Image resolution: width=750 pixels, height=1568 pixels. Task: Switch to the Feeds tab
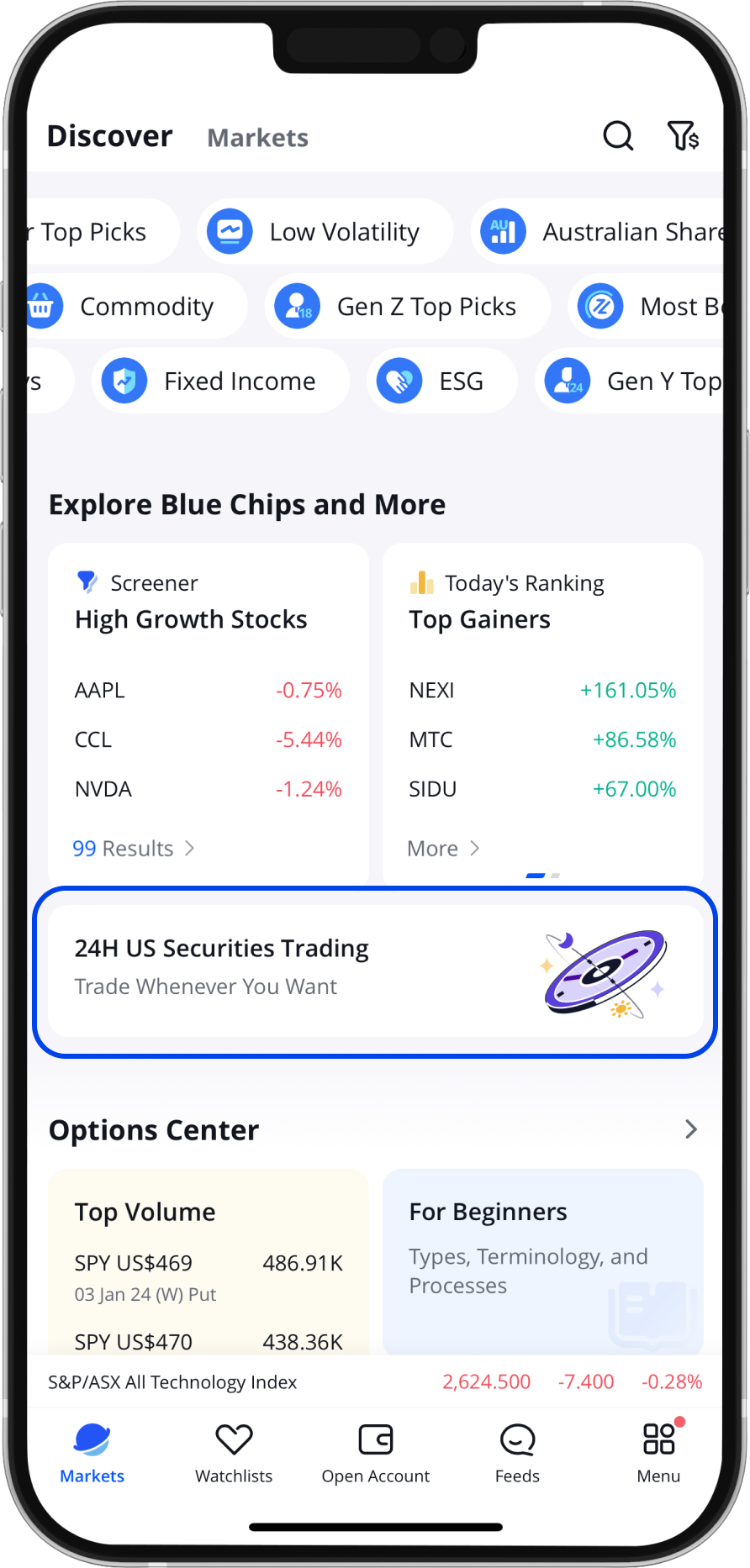tap(517, 1454)
